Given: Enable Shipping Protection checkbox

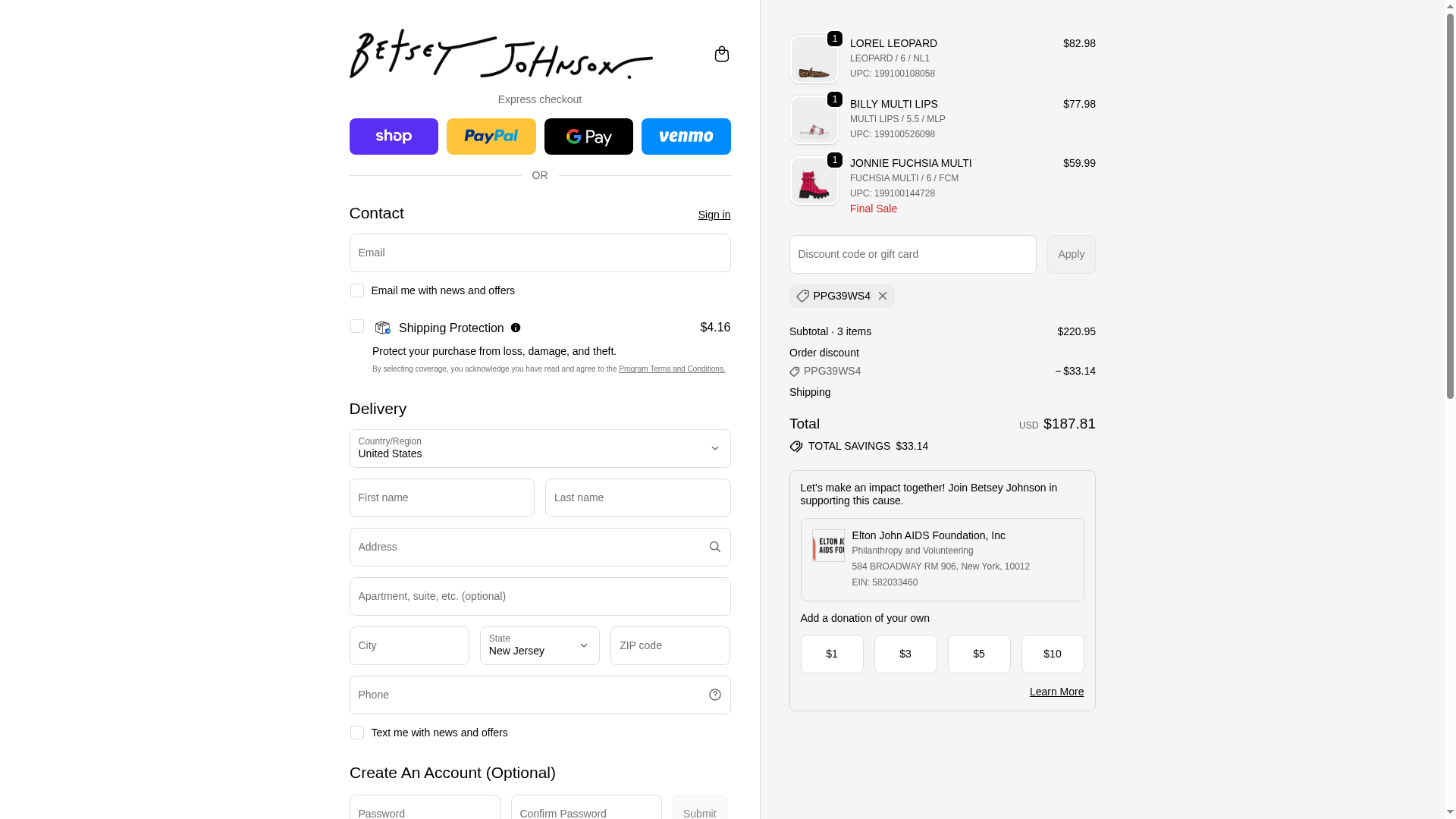Looking at the screenshot, I should pos(356,326).
